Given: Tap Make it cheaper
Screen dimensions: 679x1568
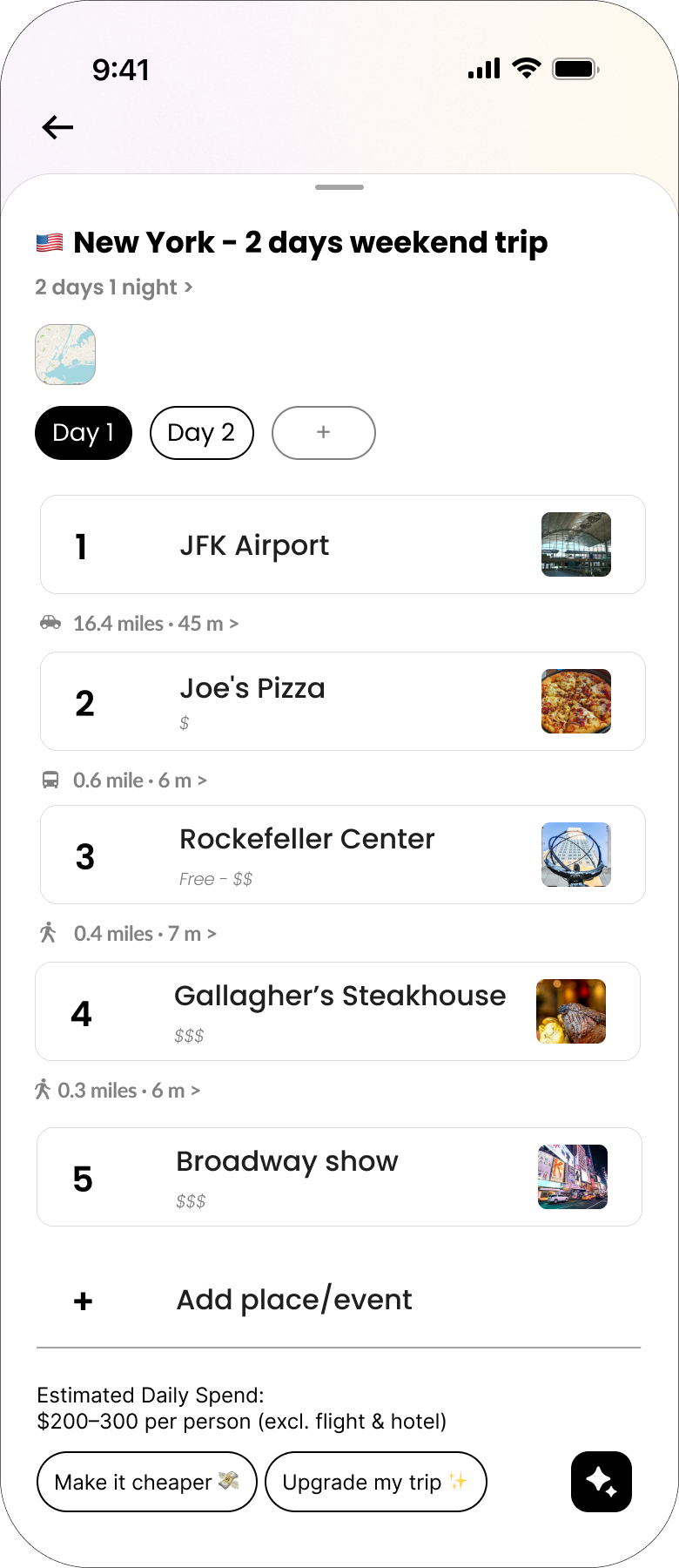Looking at the screenshot, I should click(x=146, y=1482).
